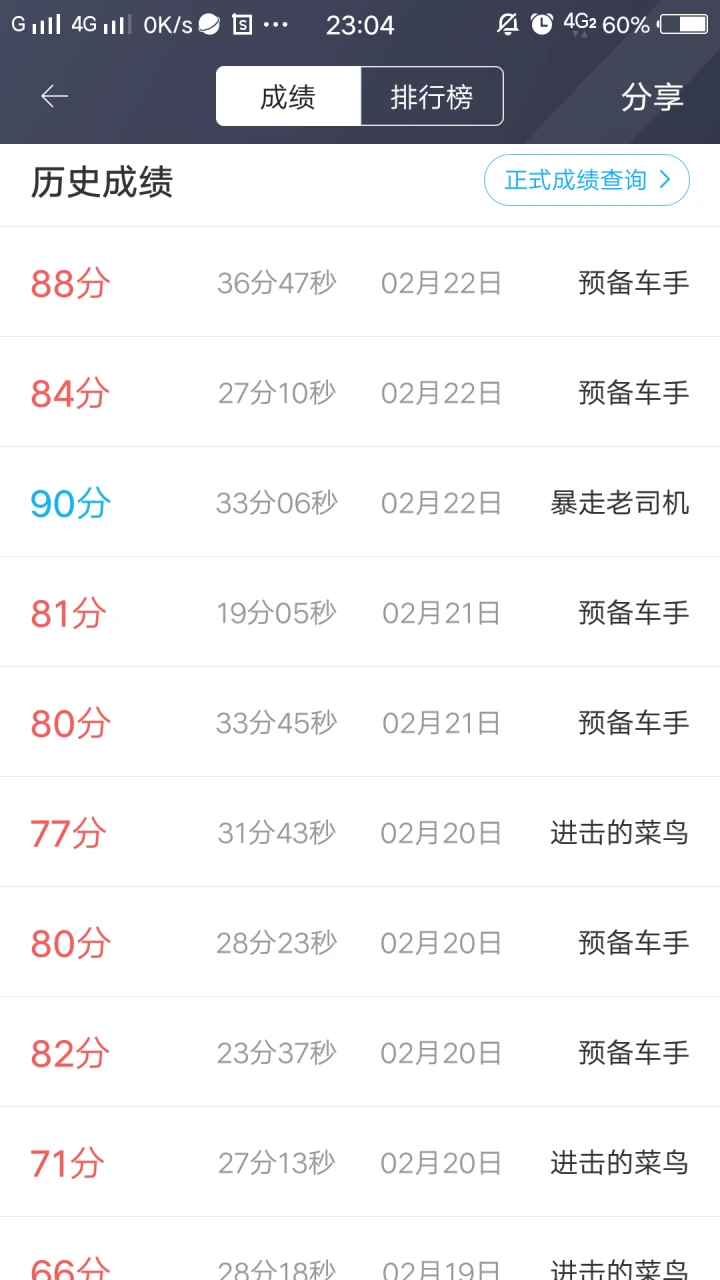Switch to the 排行榜 tab

point(432,97)
